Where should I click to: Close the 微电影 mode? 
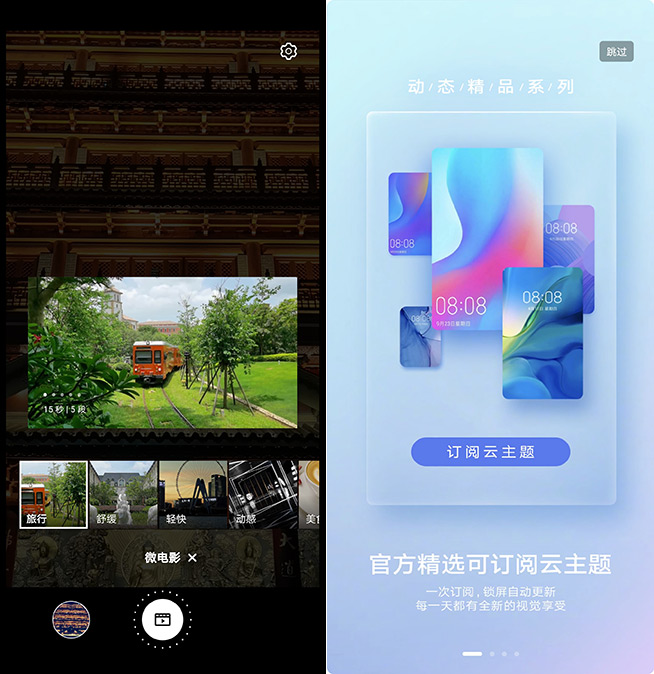pos(193,558)
